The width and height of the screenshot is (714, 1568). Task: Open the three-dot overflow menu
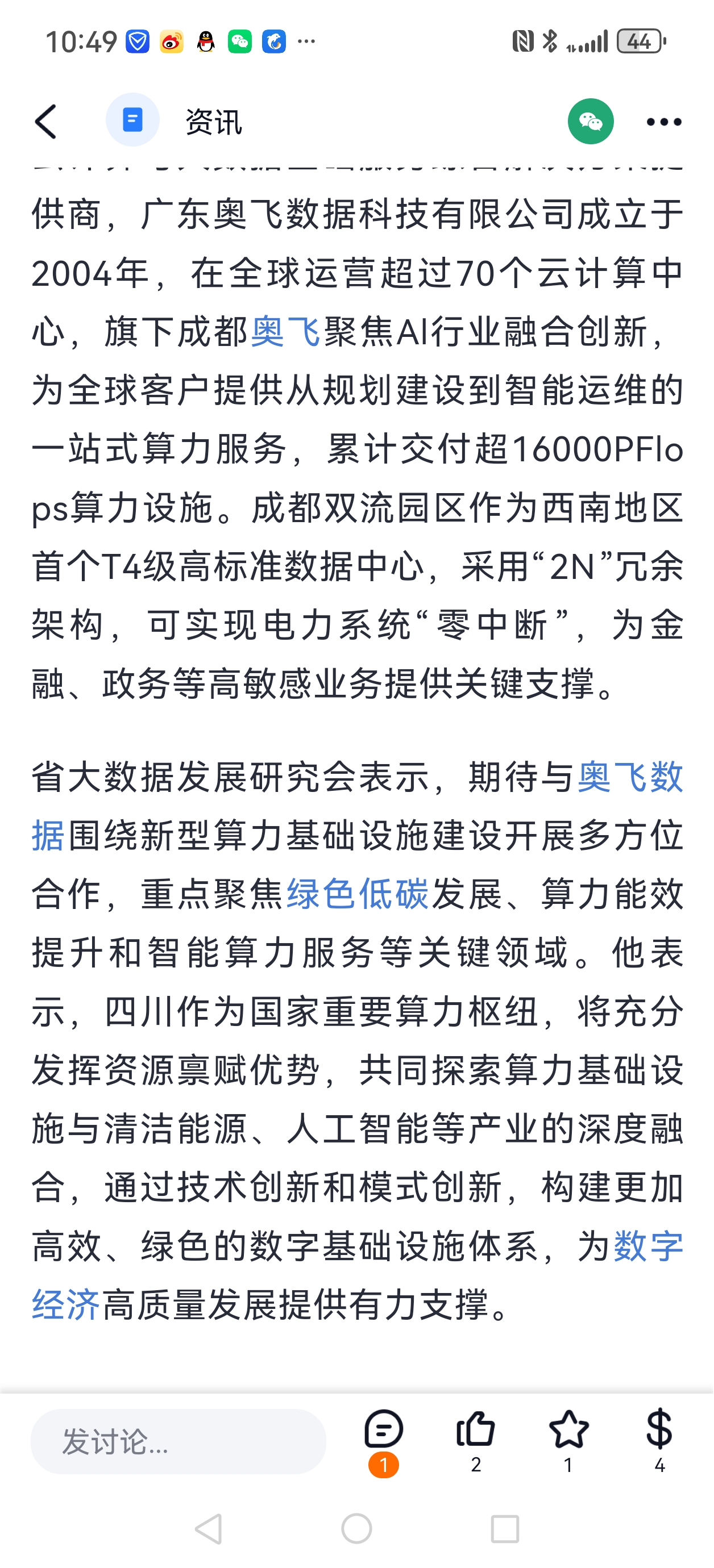coord(663,122)
